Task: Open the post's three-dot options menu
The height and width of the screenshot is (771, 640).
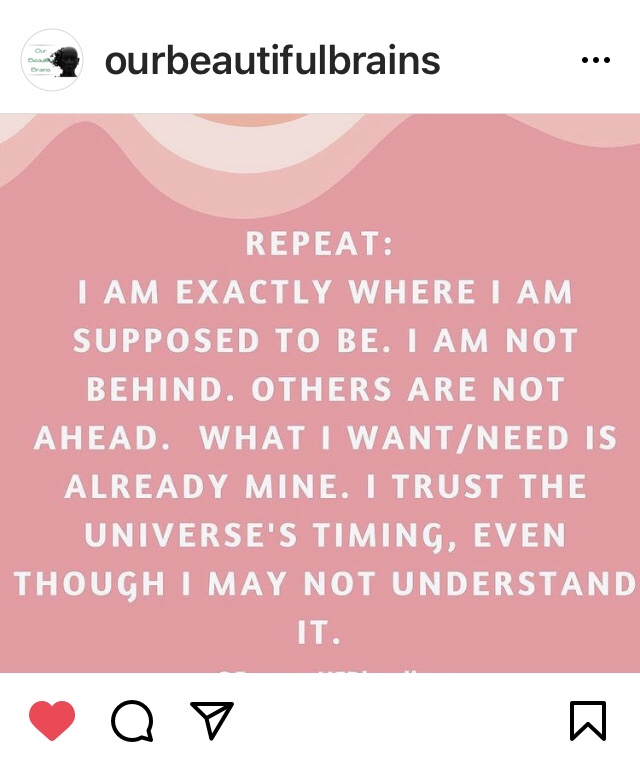Action: click(x=595, y=60)
